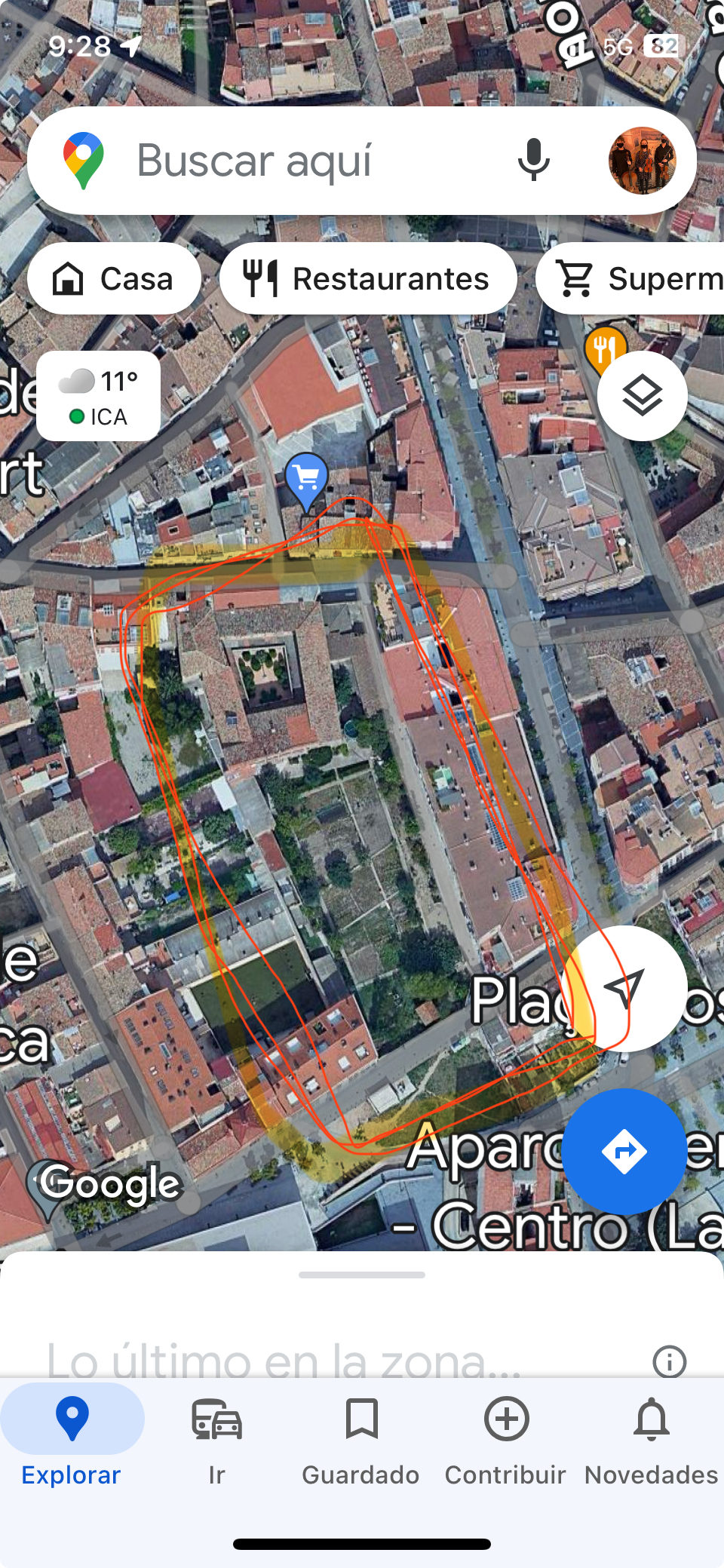Image resolution: width=724 pixels, height=1568 pixels.
Task: Switch to the Explorar tab
Action: [x=72, y=1439]
